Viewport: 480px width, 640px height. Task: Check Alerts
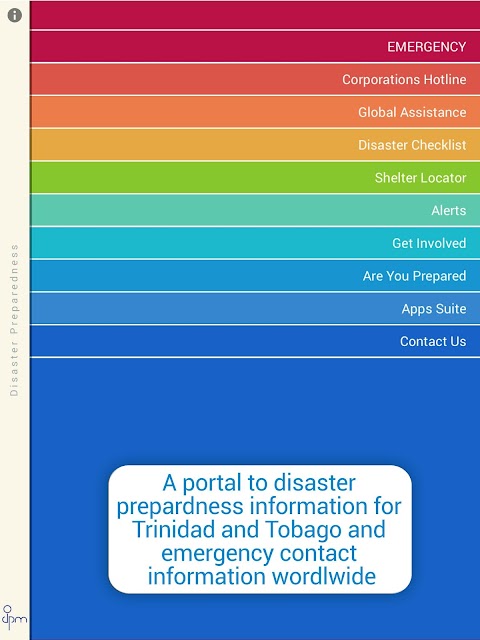click(255, 210)
